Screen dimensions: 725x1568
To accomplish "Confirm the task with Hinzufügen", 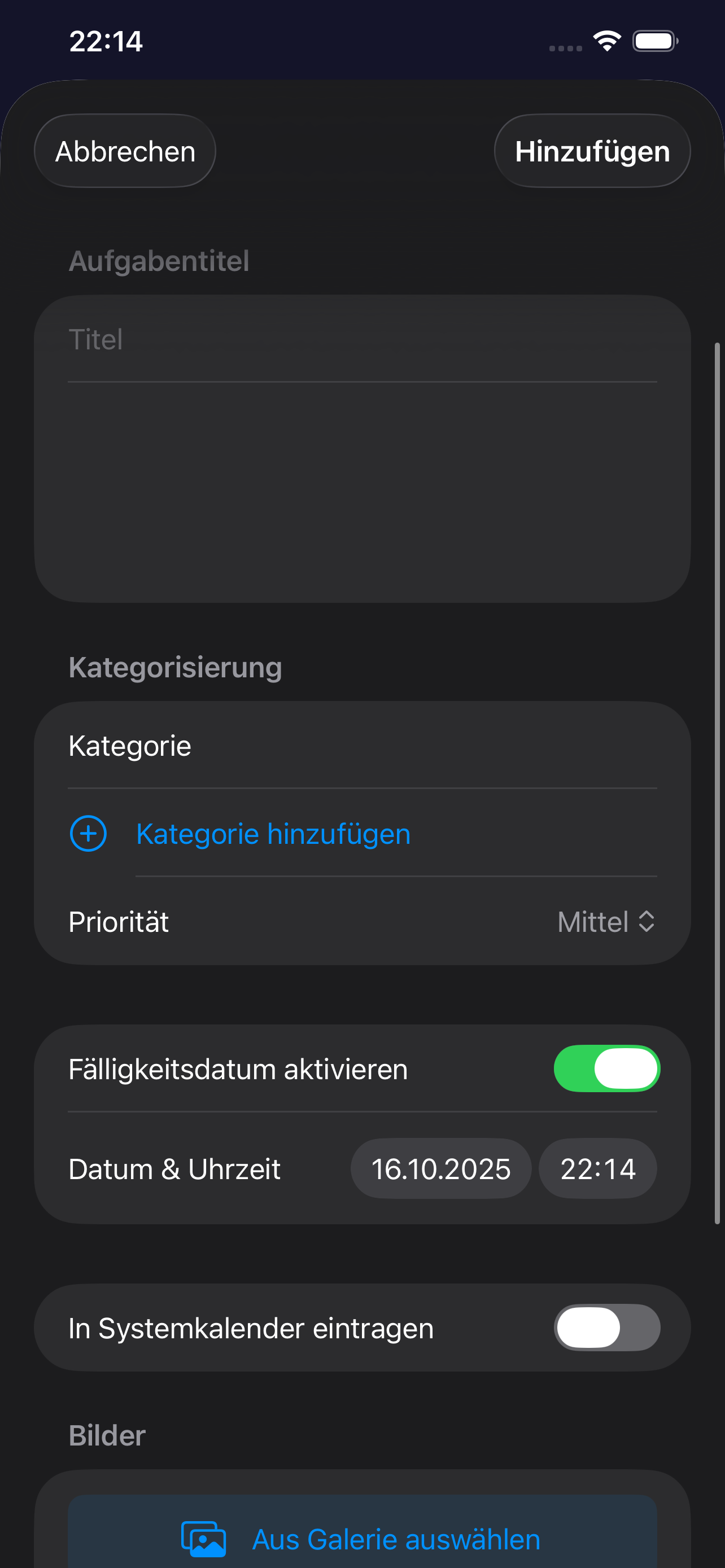I will click(592, 151).
